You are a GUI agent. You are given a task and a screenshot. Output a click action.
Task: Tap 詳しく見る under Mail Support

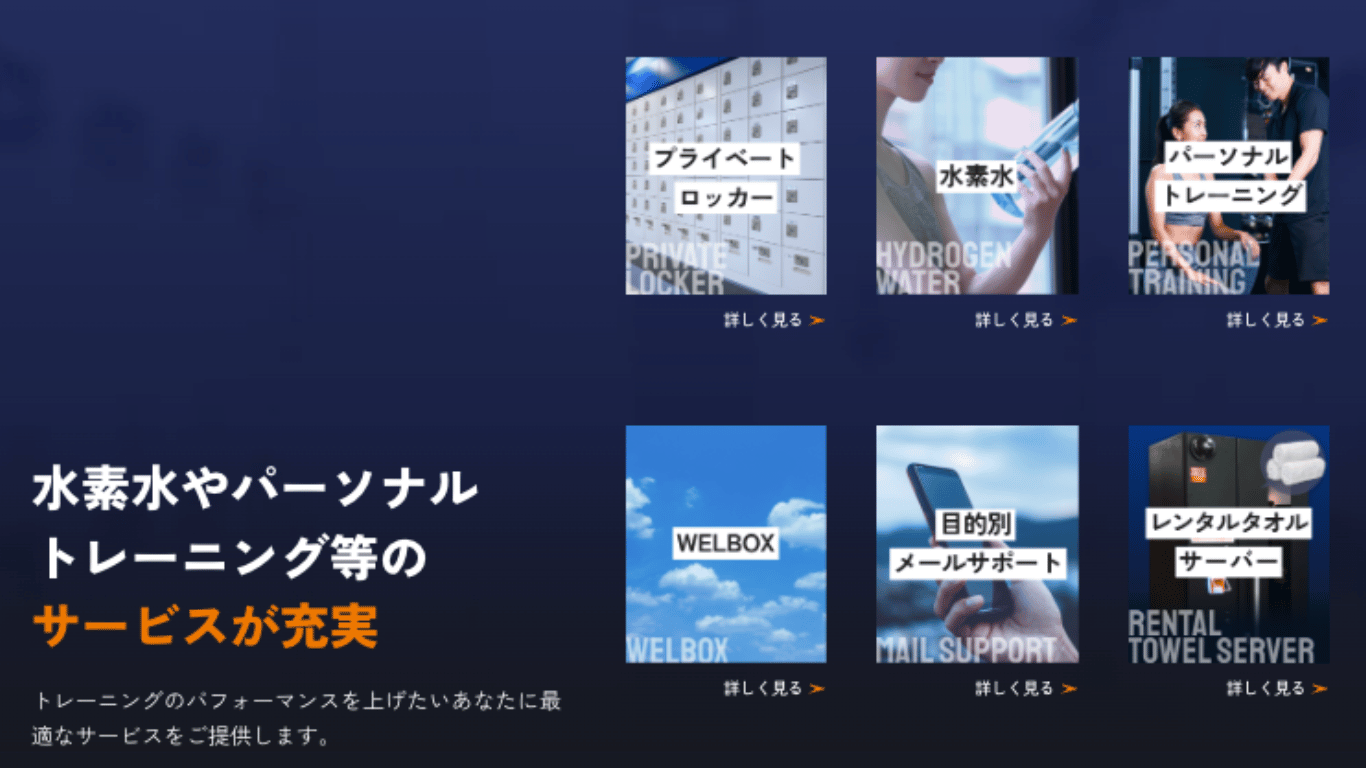1025,688
